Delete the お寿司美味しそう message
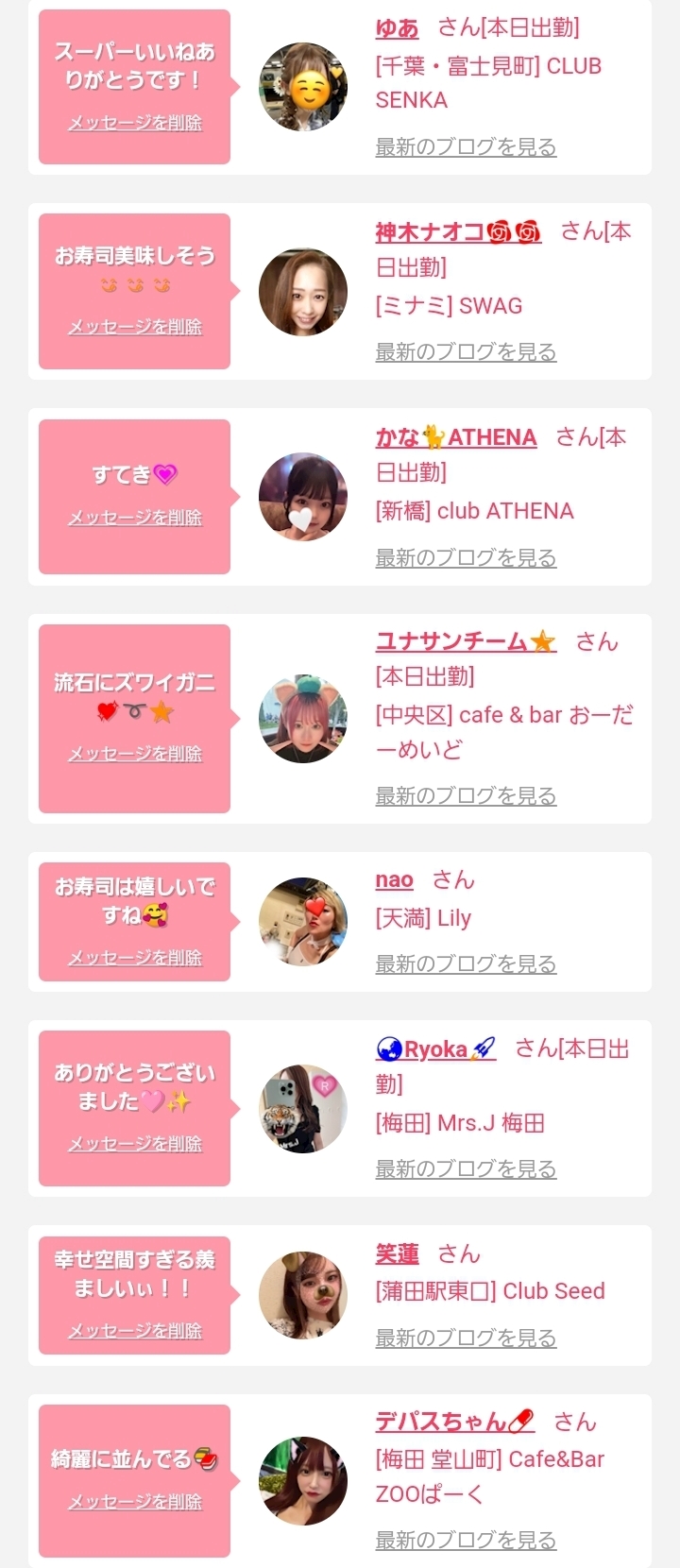Viewport: 680px width, 1568px height. 135,327
